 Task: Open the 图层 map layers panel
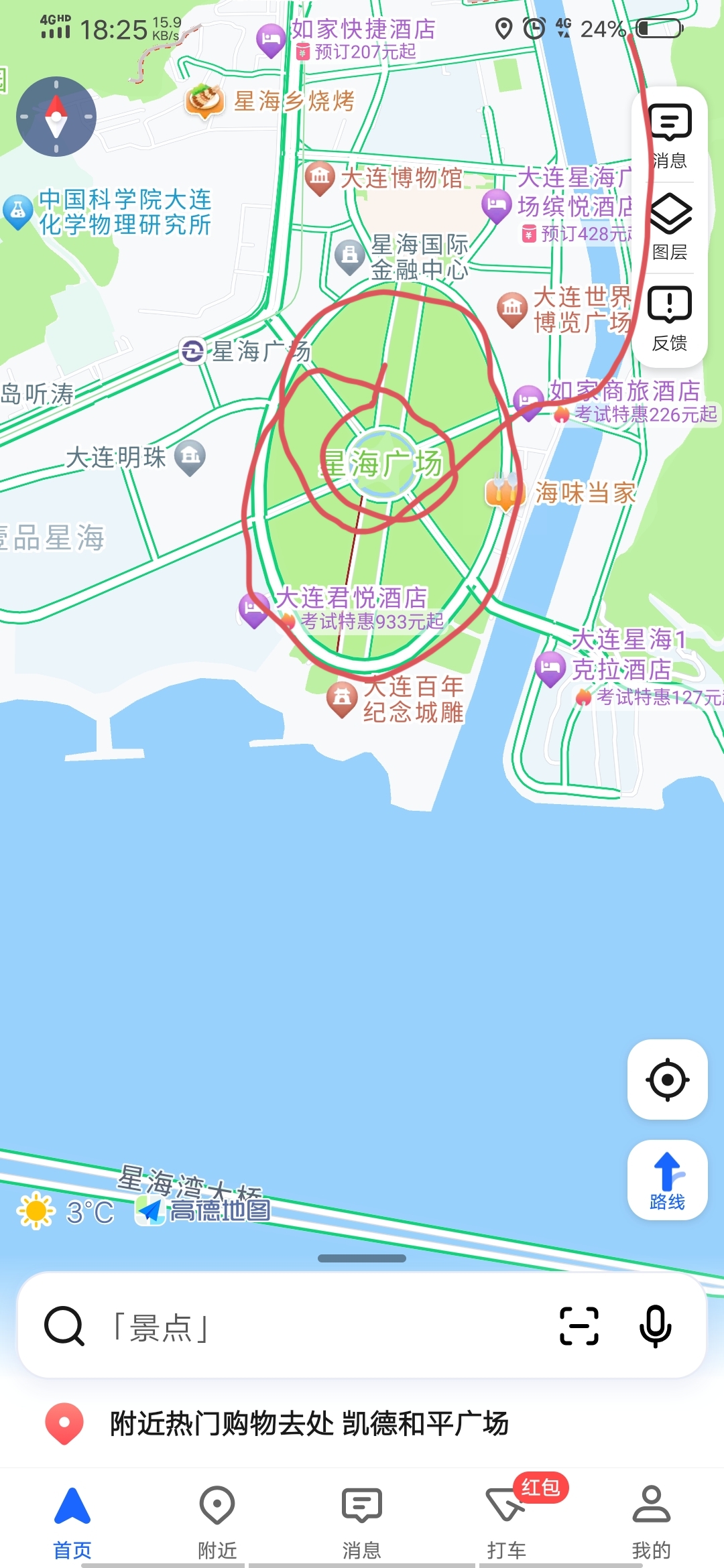tap(670, 227)
